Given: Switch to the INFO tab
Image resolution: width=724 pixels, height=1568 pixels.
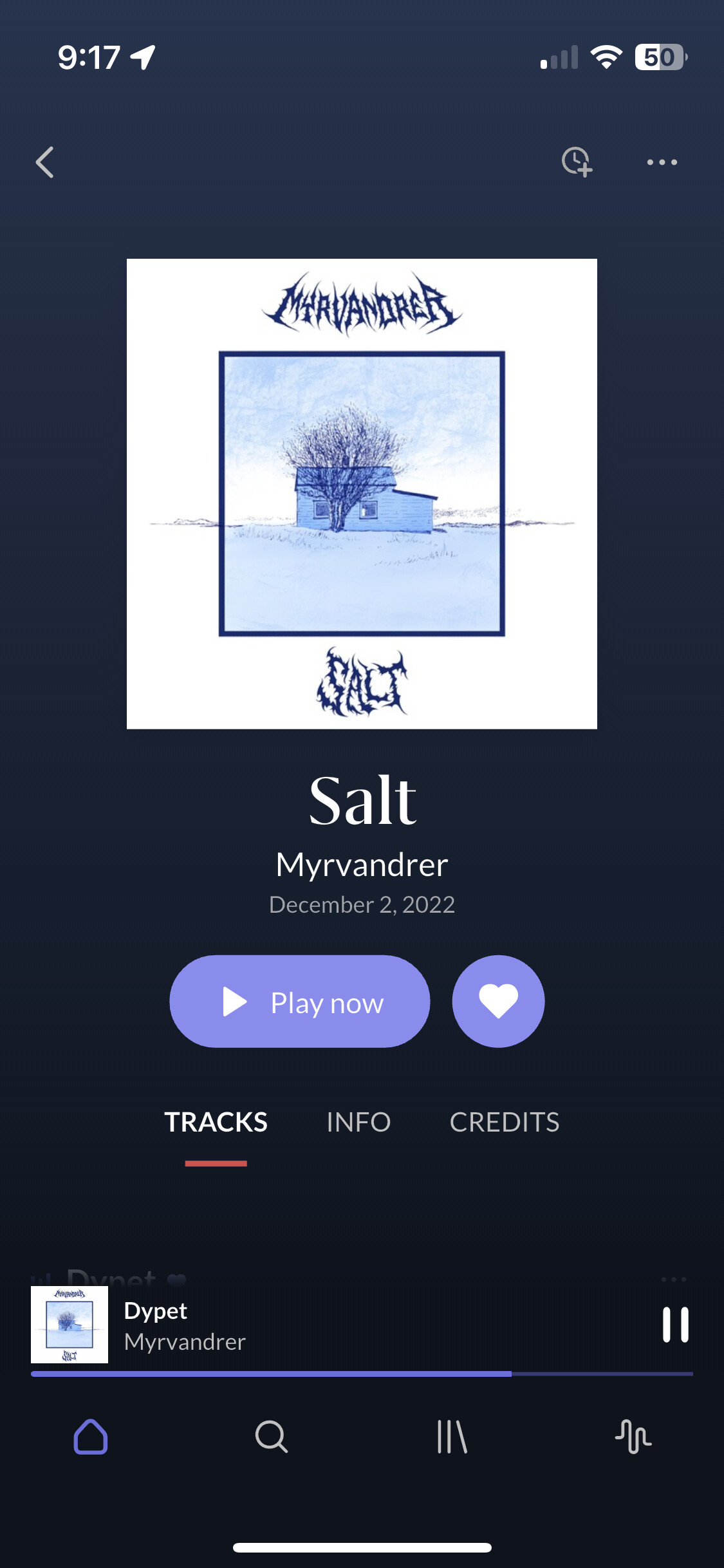Looking at the screenshot, I should pyautogui.click(x=358, y=1122).
